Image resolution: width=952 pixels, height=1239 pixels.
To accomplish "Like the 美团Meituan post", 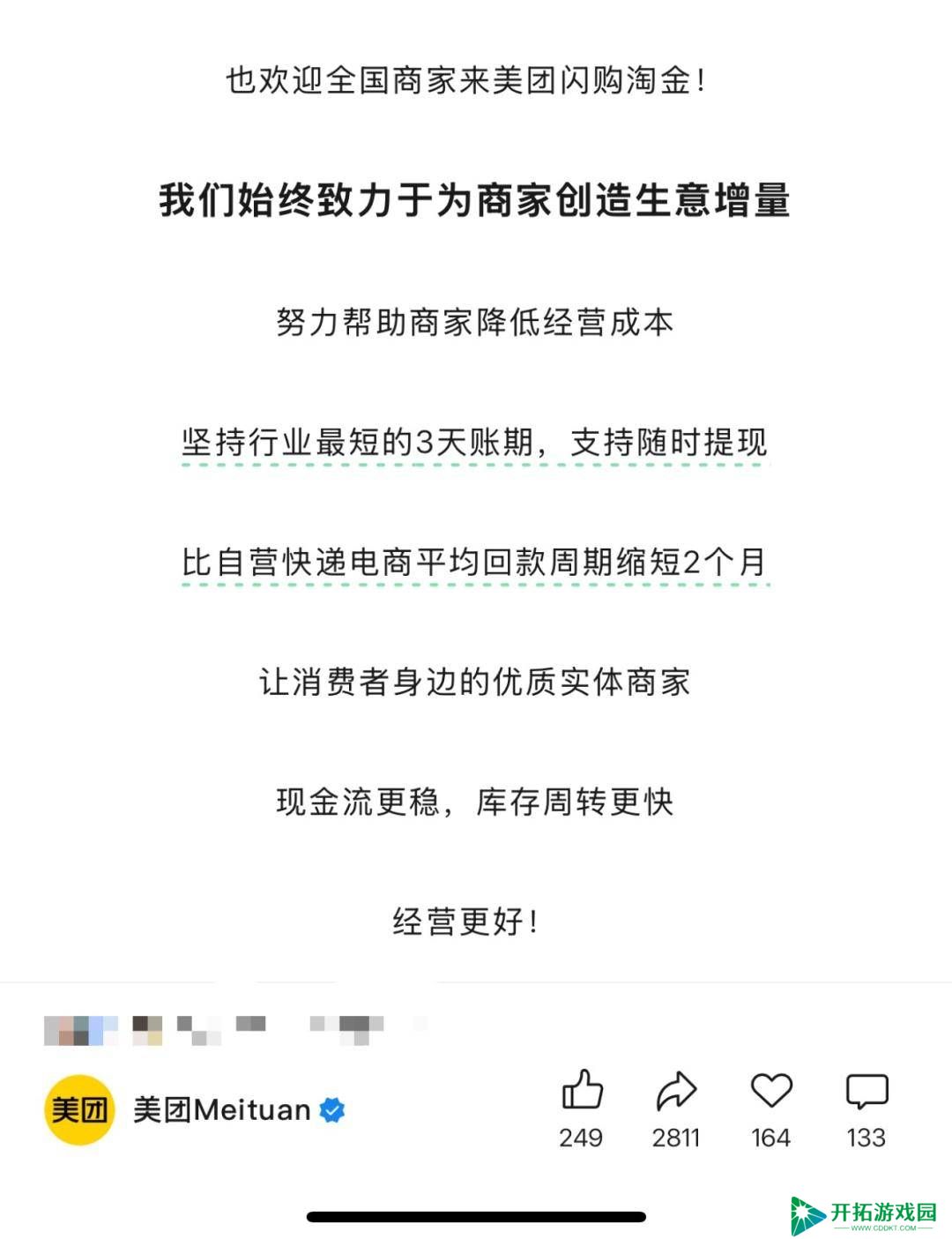I will coord(582,1091).
